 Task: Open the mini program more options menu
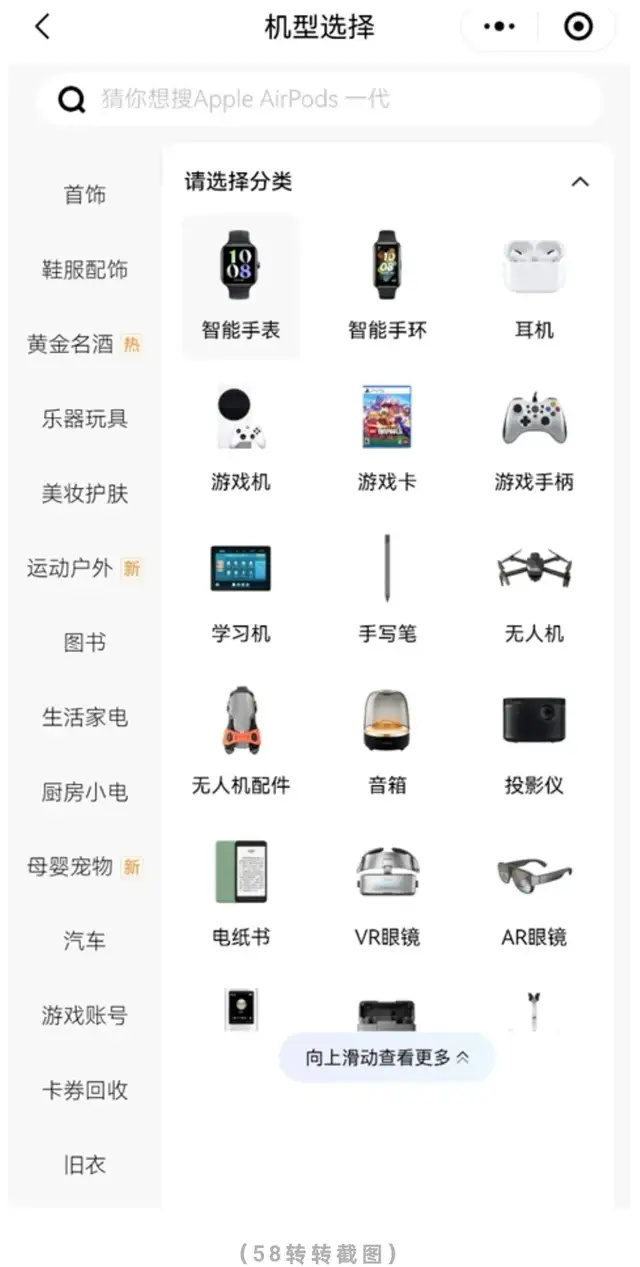coord(499,27)
